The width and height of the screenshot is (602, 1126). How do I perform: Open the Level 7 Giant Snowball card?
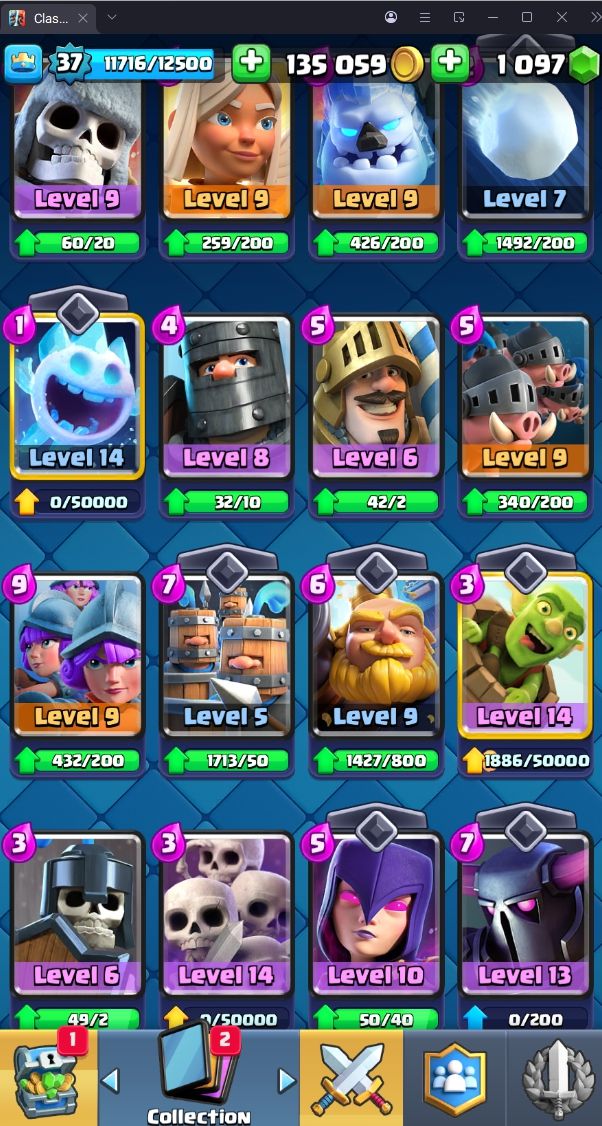click(x=525, y=150)
